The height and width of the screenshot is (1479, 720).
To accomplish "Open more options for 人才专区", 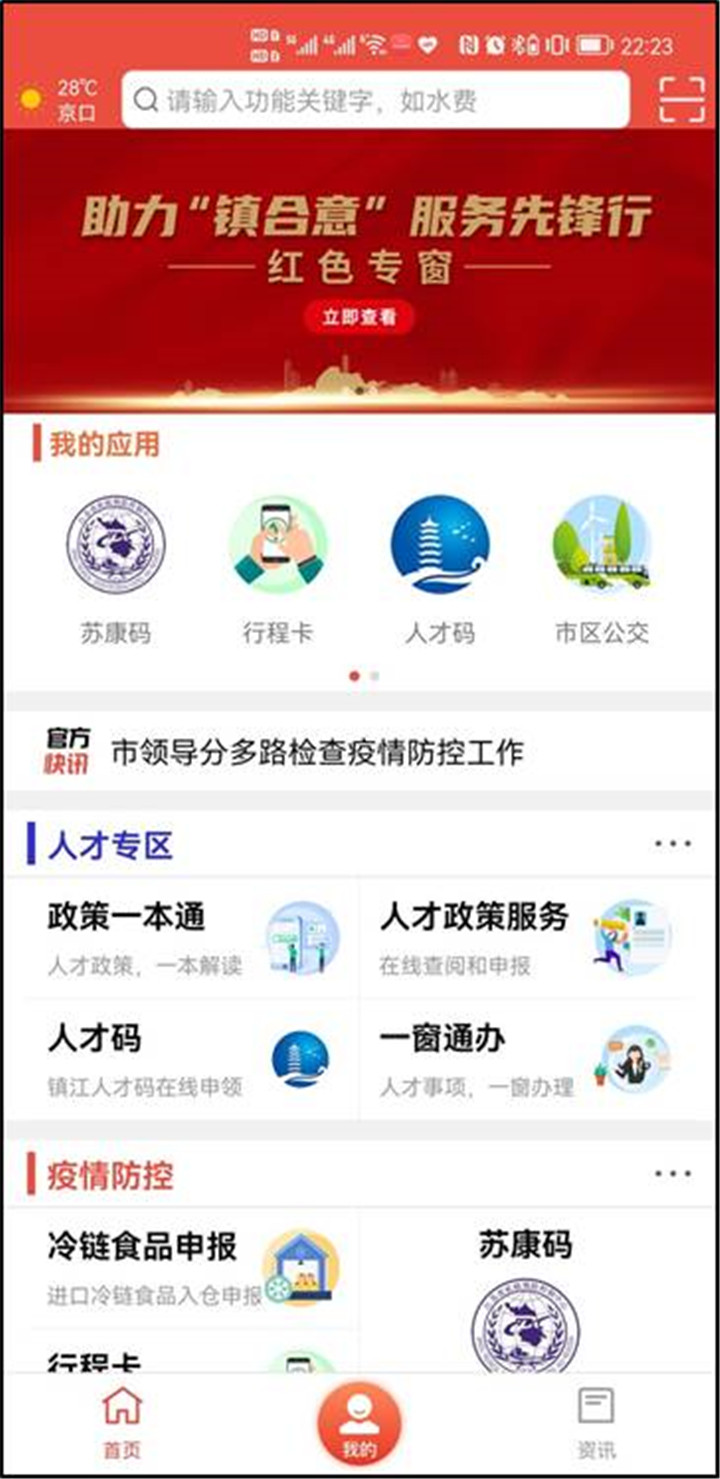I will 672,844.
